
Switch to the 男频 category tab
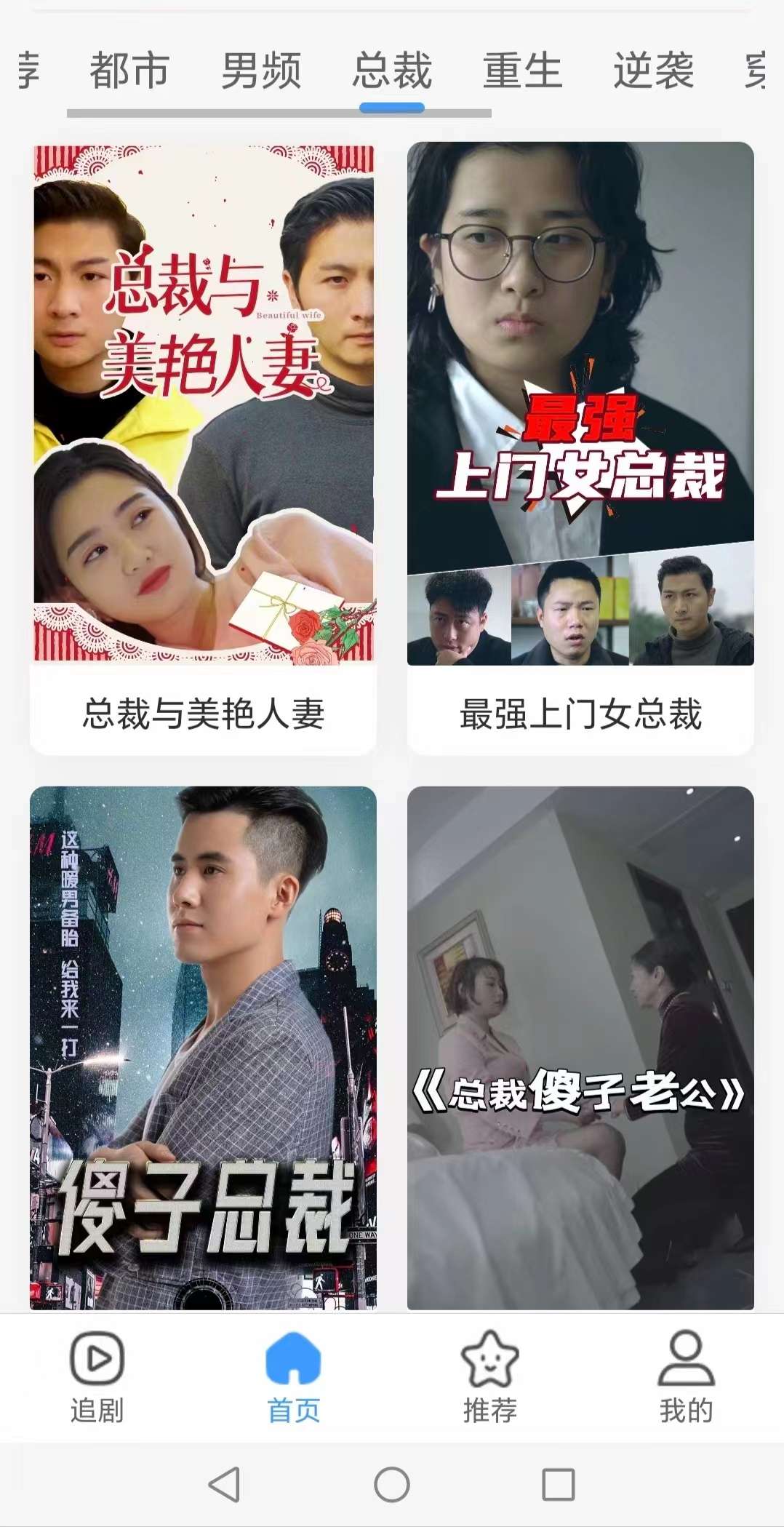coord(261,71)
